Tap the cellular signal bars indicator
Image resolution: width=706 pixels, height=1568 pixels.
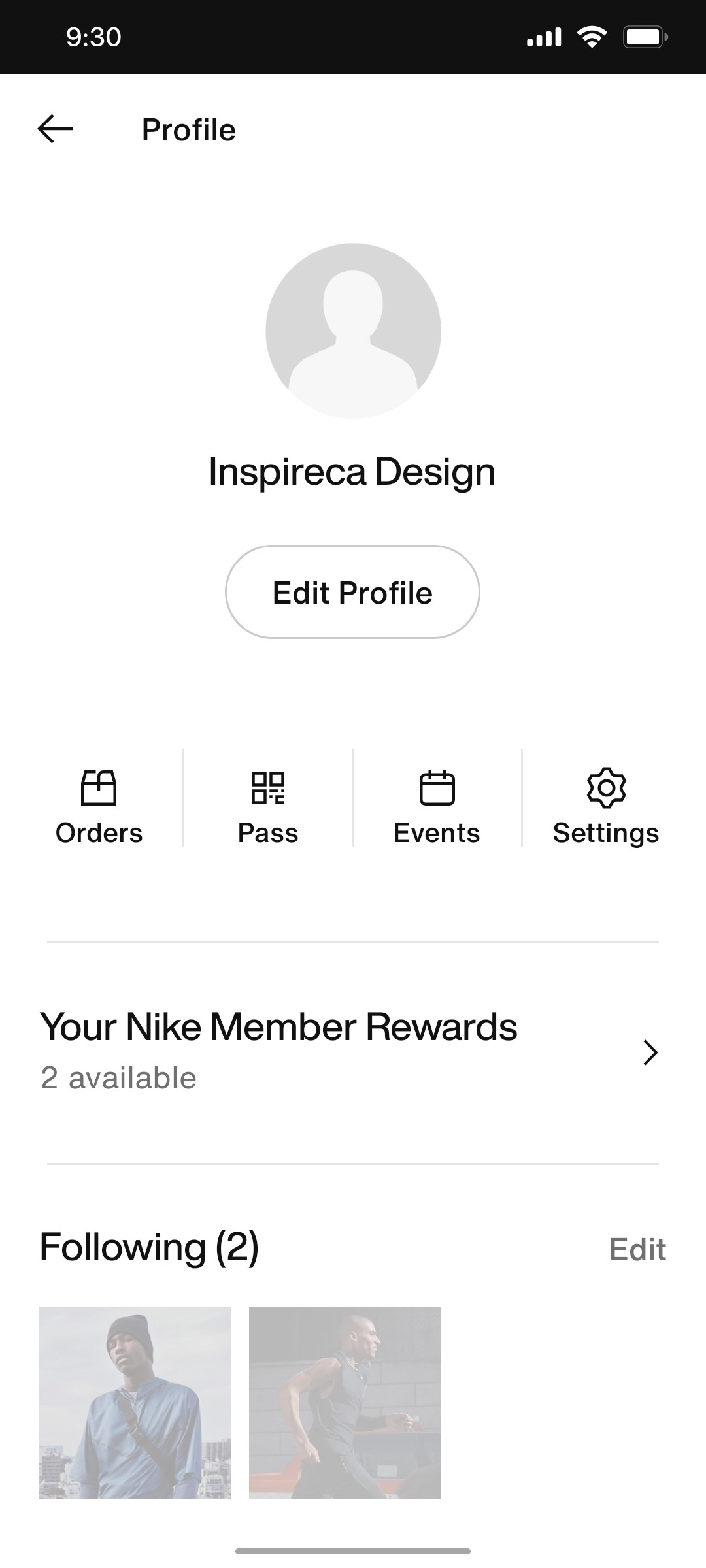click(x=545, y=37)
